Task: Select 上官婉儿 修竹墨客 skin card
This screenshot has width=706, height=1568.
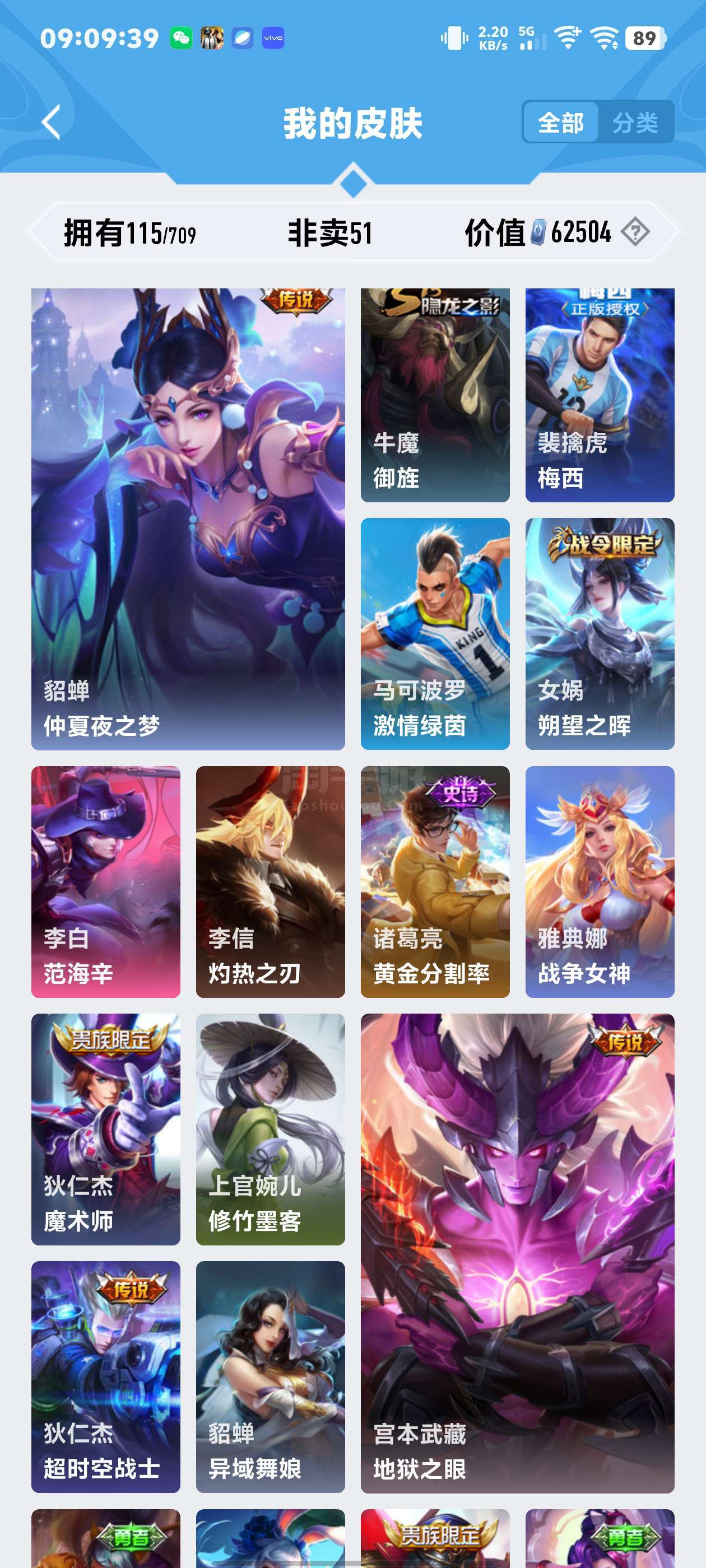Action: [271, 1129]
